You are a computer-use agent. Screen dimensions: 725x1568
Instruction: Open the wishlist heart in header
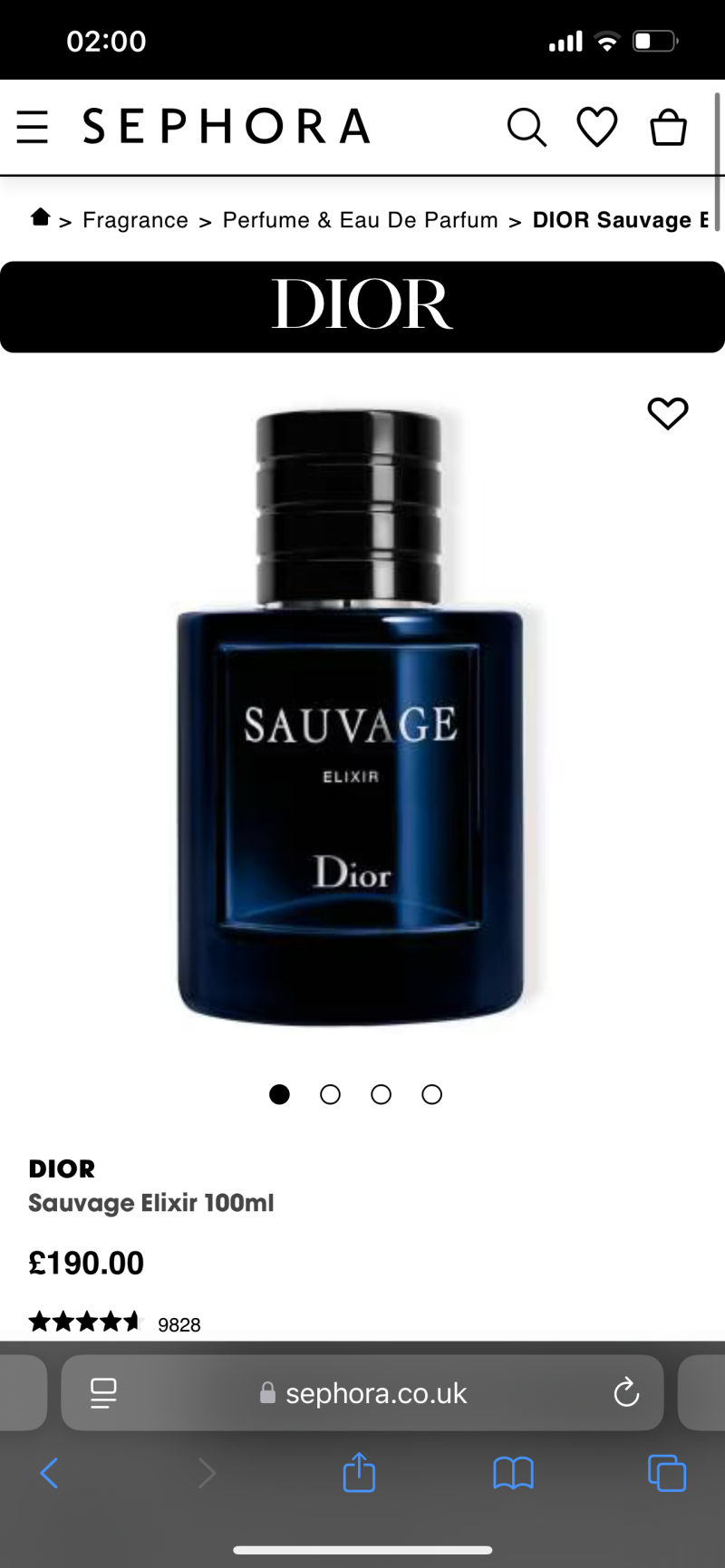tap(597, 127)
